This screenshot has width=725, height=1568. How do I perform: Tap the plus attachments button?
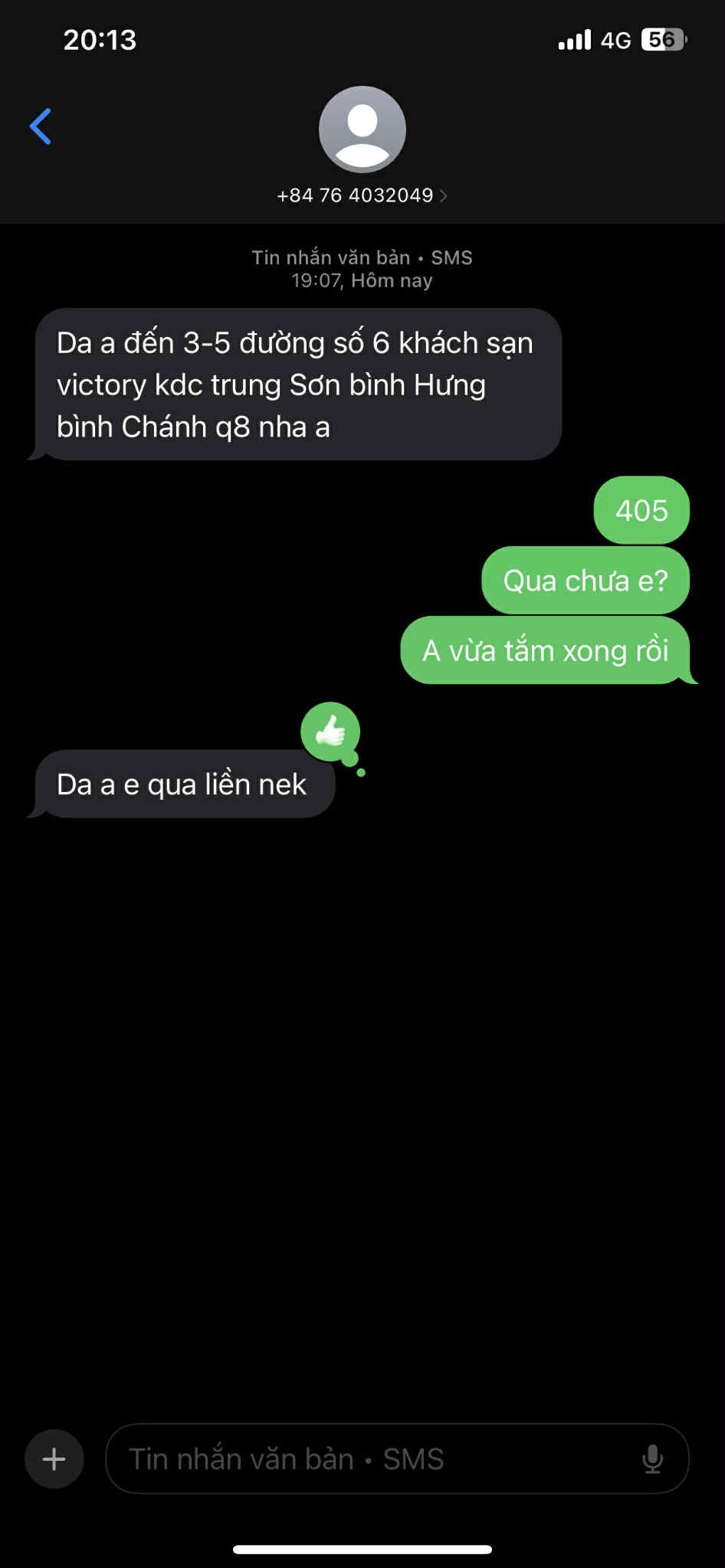coord(54,1458)
